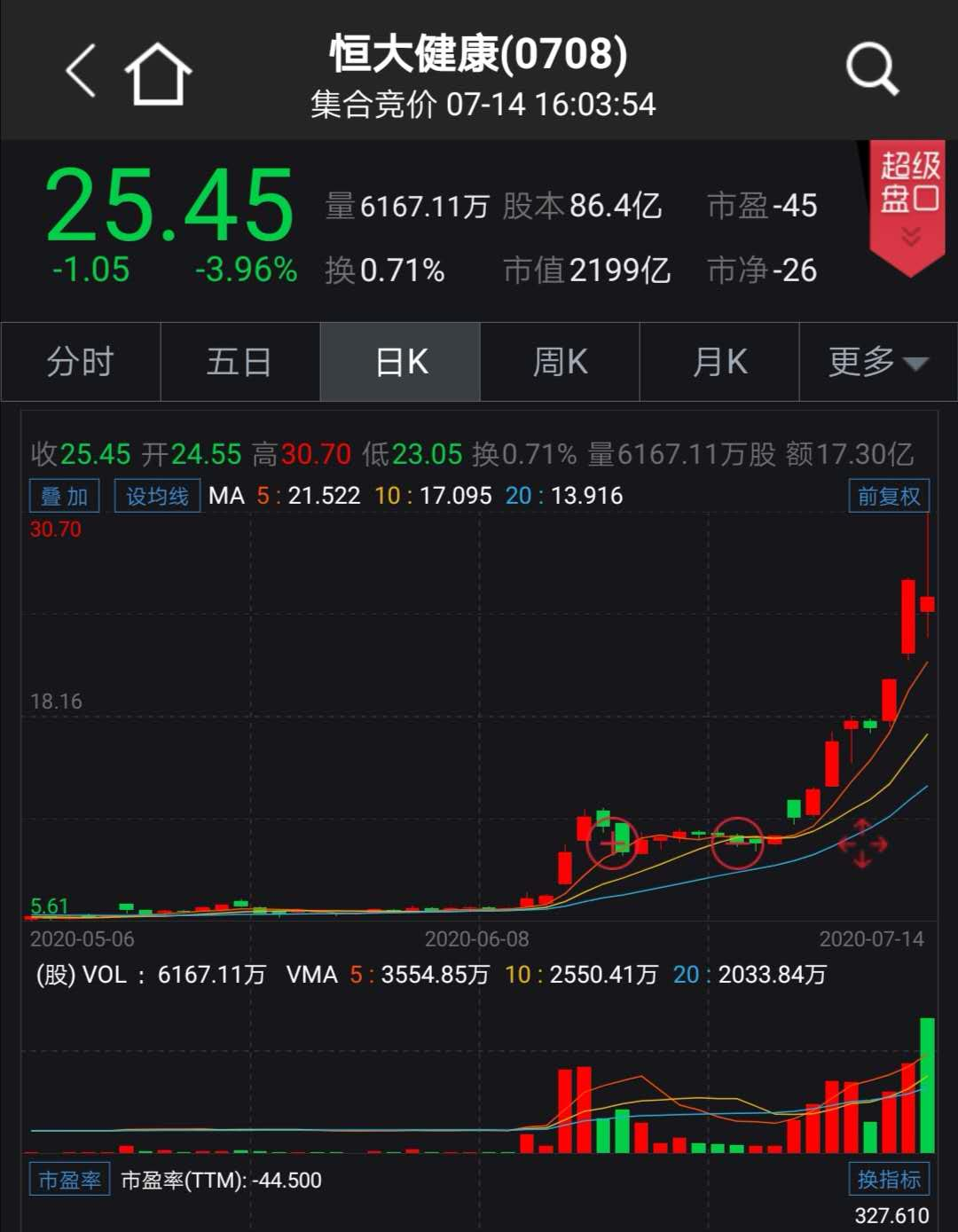
Task: Open the 更多 dropdown
Action: [877, 362]
